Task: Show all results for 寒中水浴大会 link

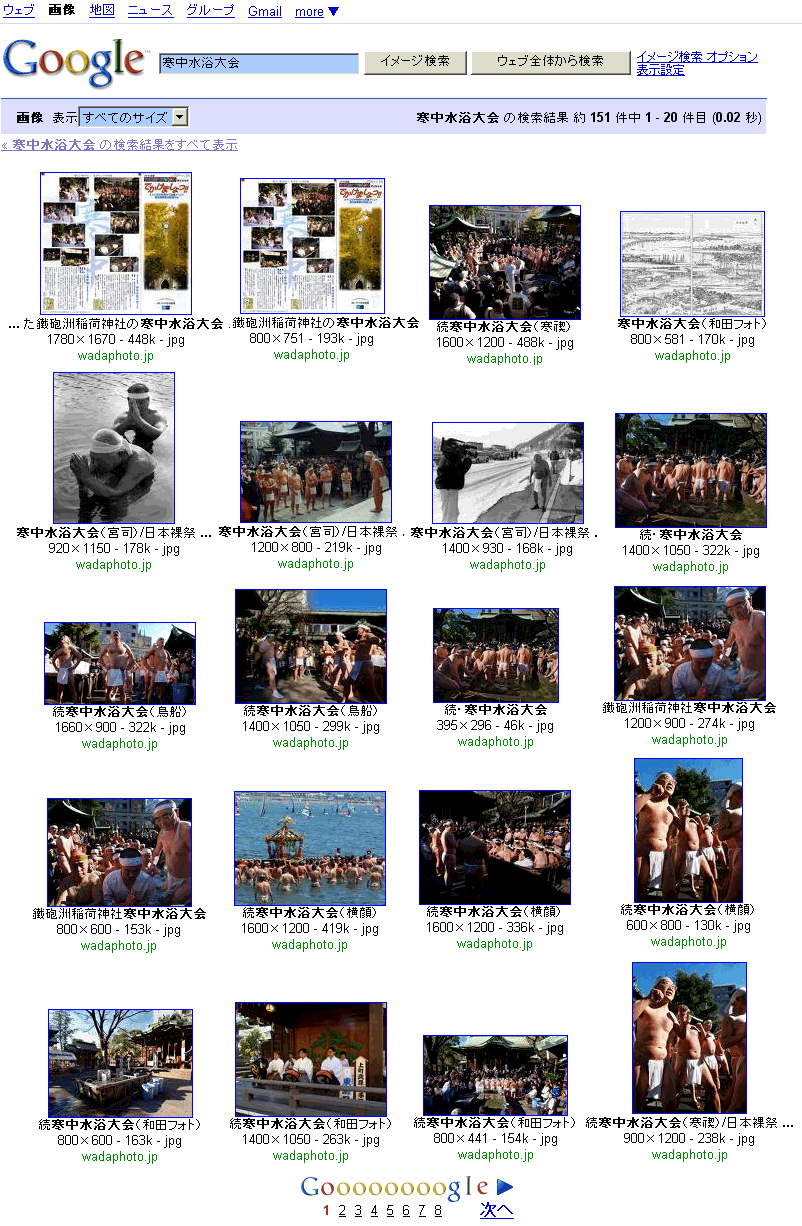Action: pyautogui.click(x=120, y=145)
